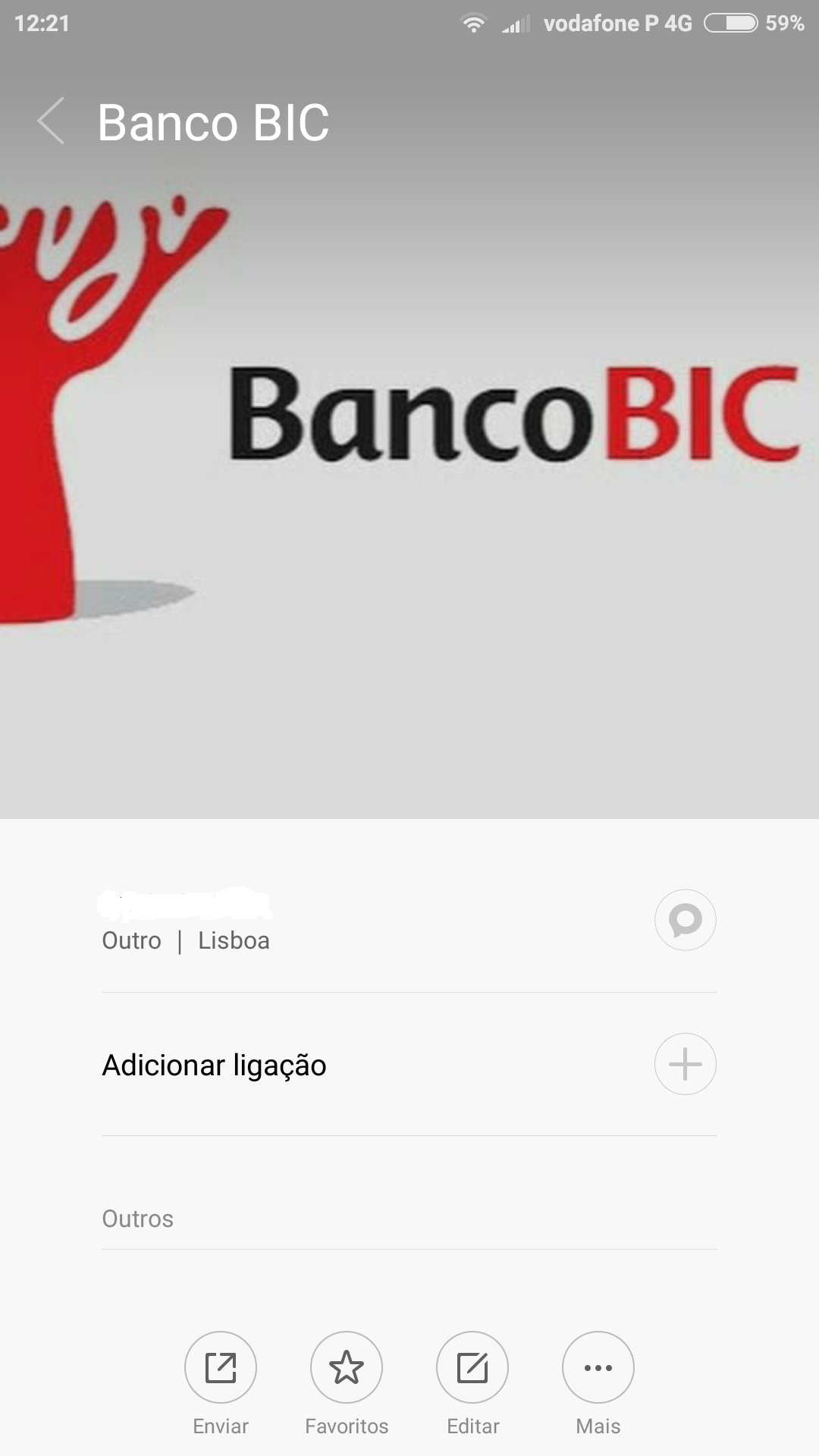Image resolution: width=819 pixels, height=1456 pixels.
Task: Edit contact via Editar
Action: pyautogui.click(x=472, y=1368)
